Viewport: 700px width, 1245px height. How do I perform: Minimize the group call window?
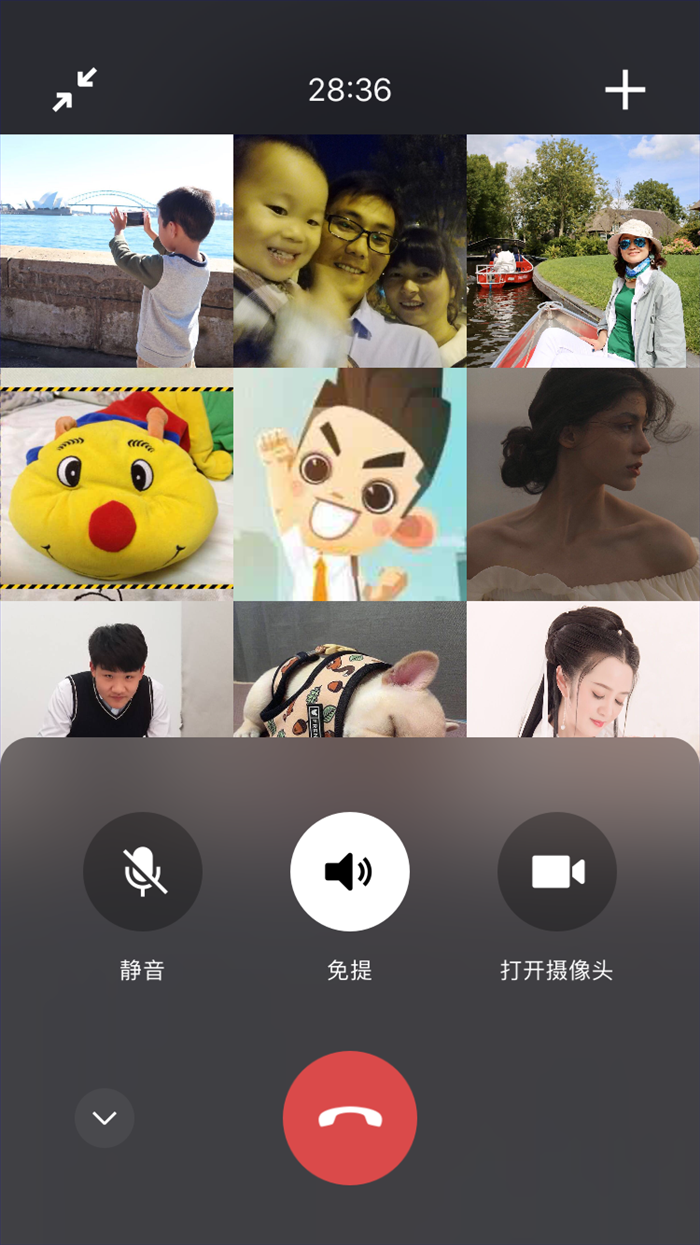coord(75,90)
